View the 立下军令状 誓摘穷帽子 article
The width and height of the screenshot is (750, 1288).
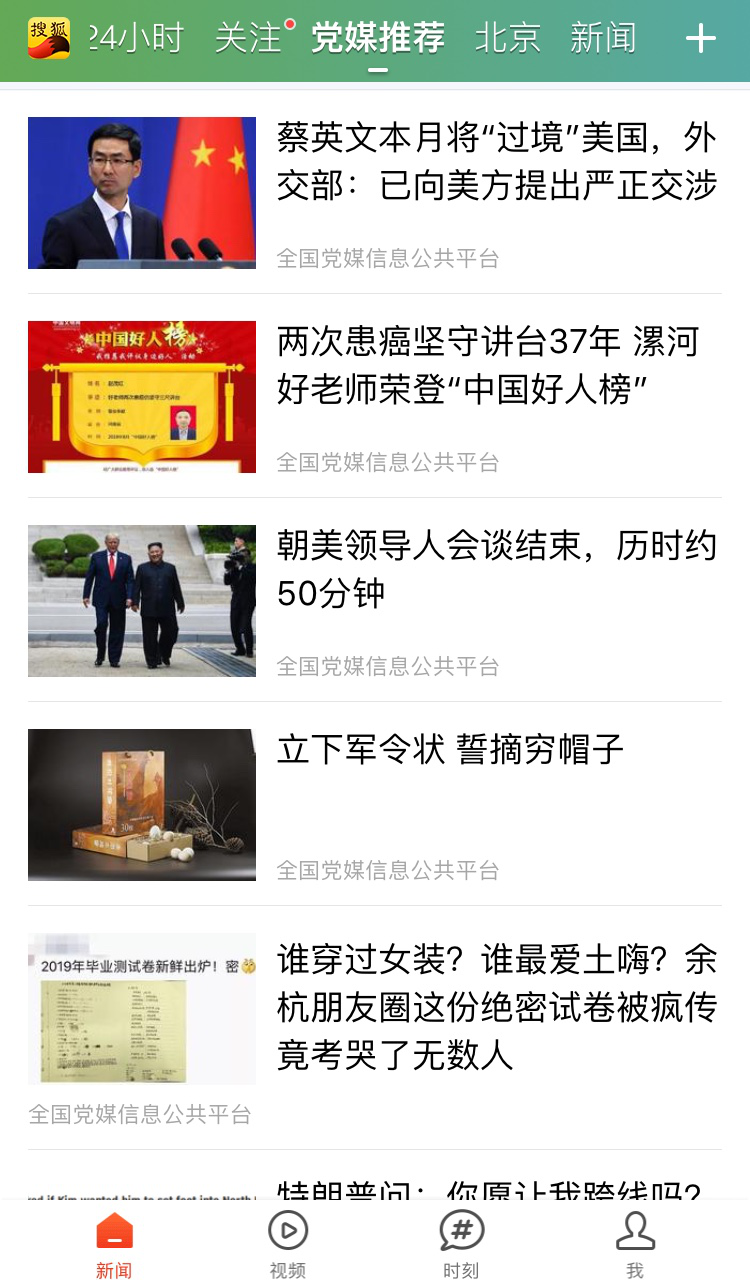tap(450, 749)
